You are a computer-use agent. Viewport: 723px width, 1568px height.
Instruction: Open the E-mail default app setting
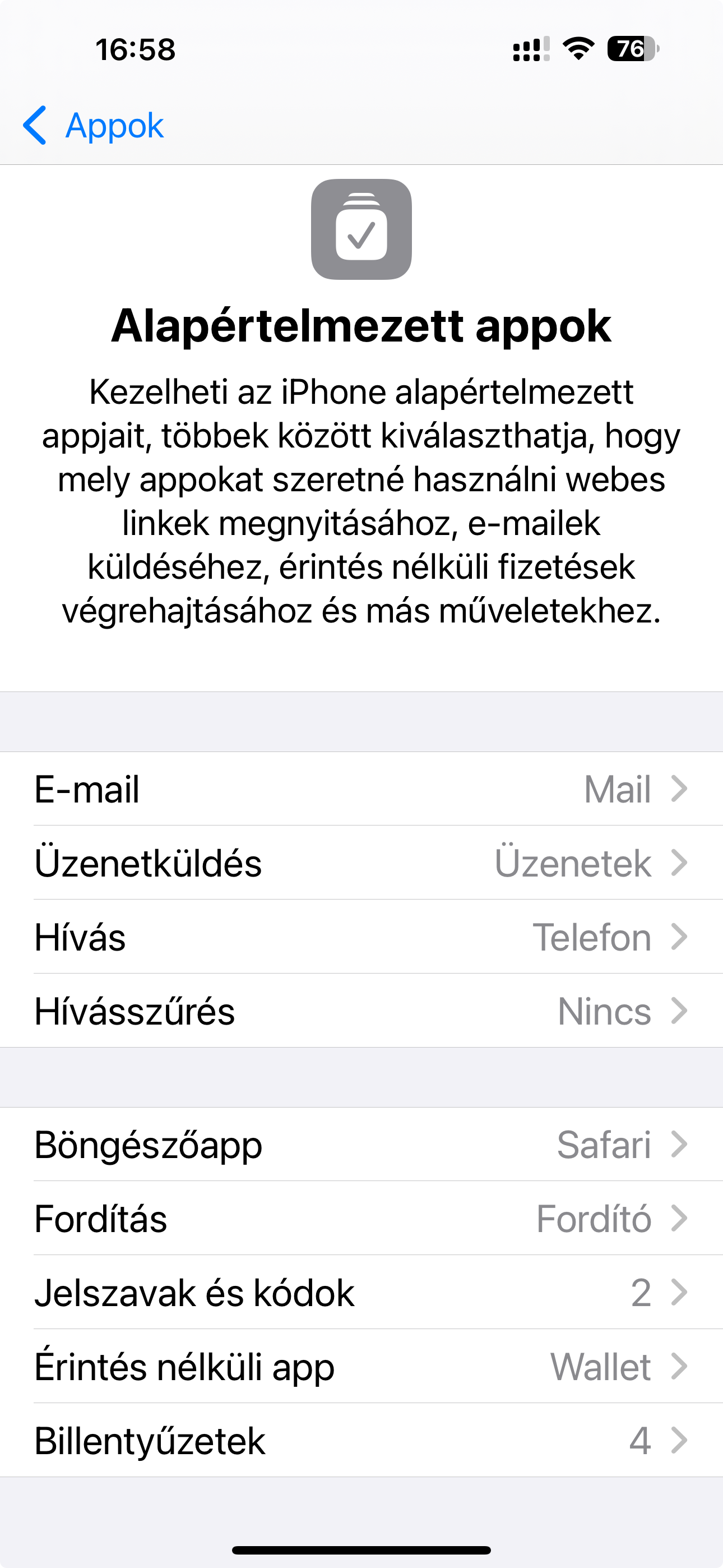[361, 789]
